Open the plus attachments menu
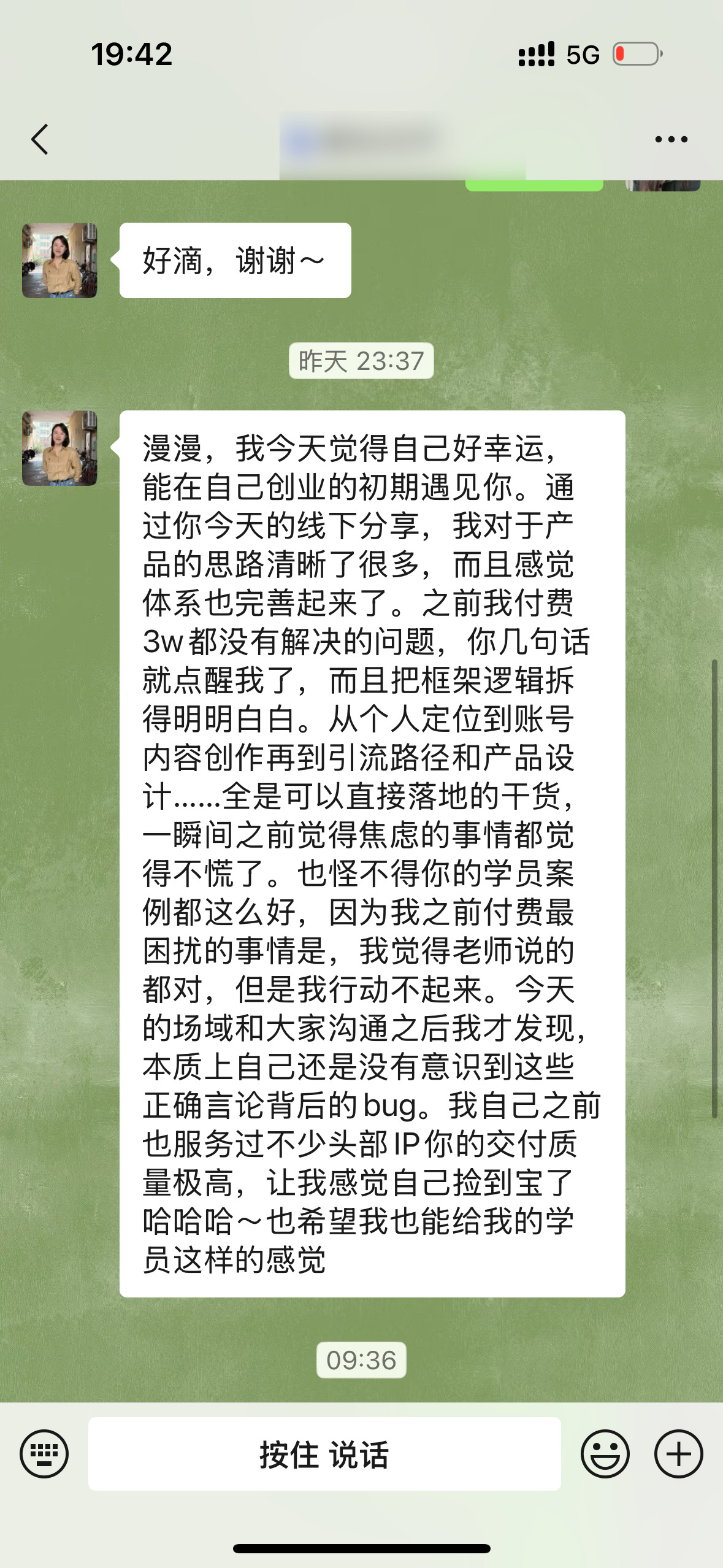 click(678, 1453)
